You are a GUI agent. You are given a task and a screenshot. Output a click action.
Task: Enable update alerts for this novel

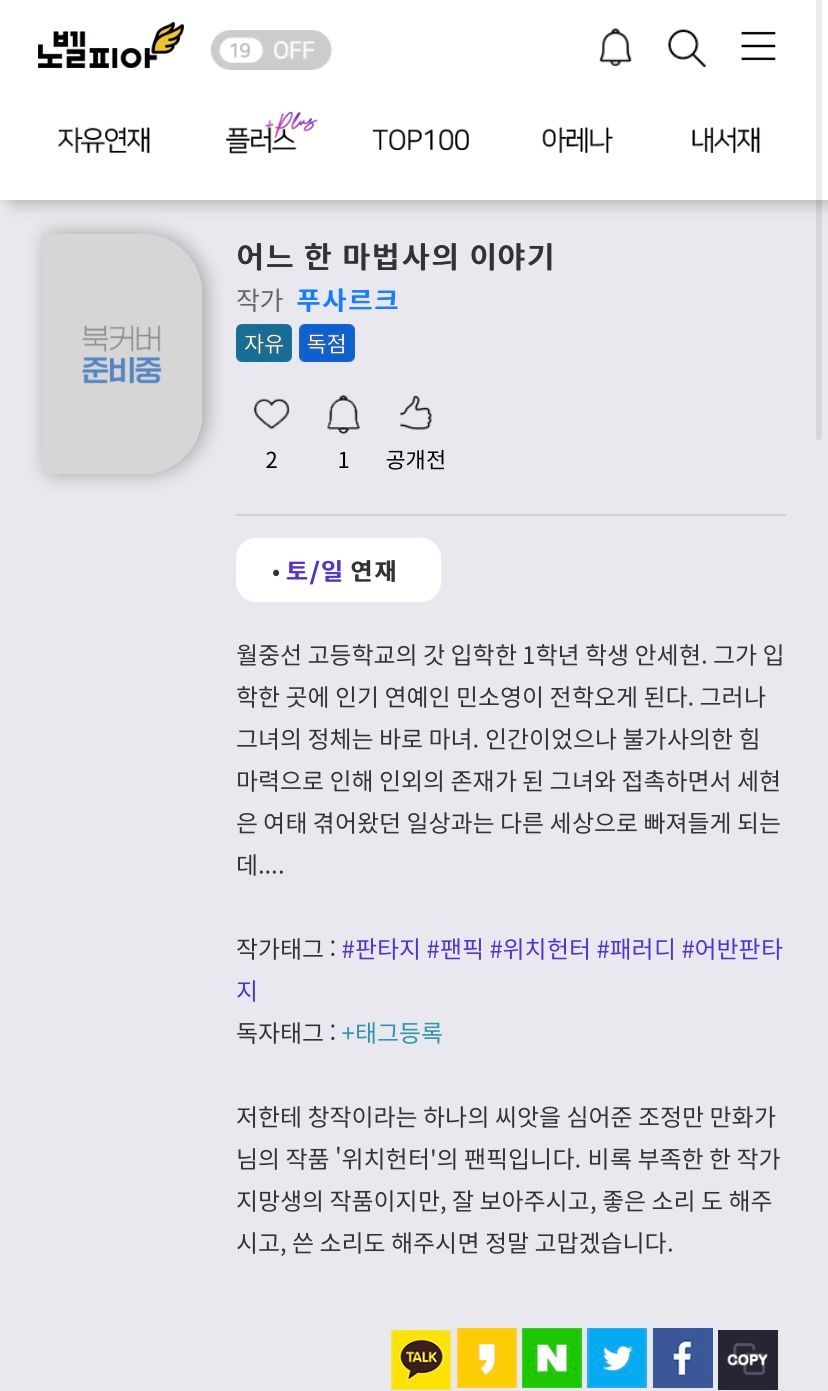[343, 414]
